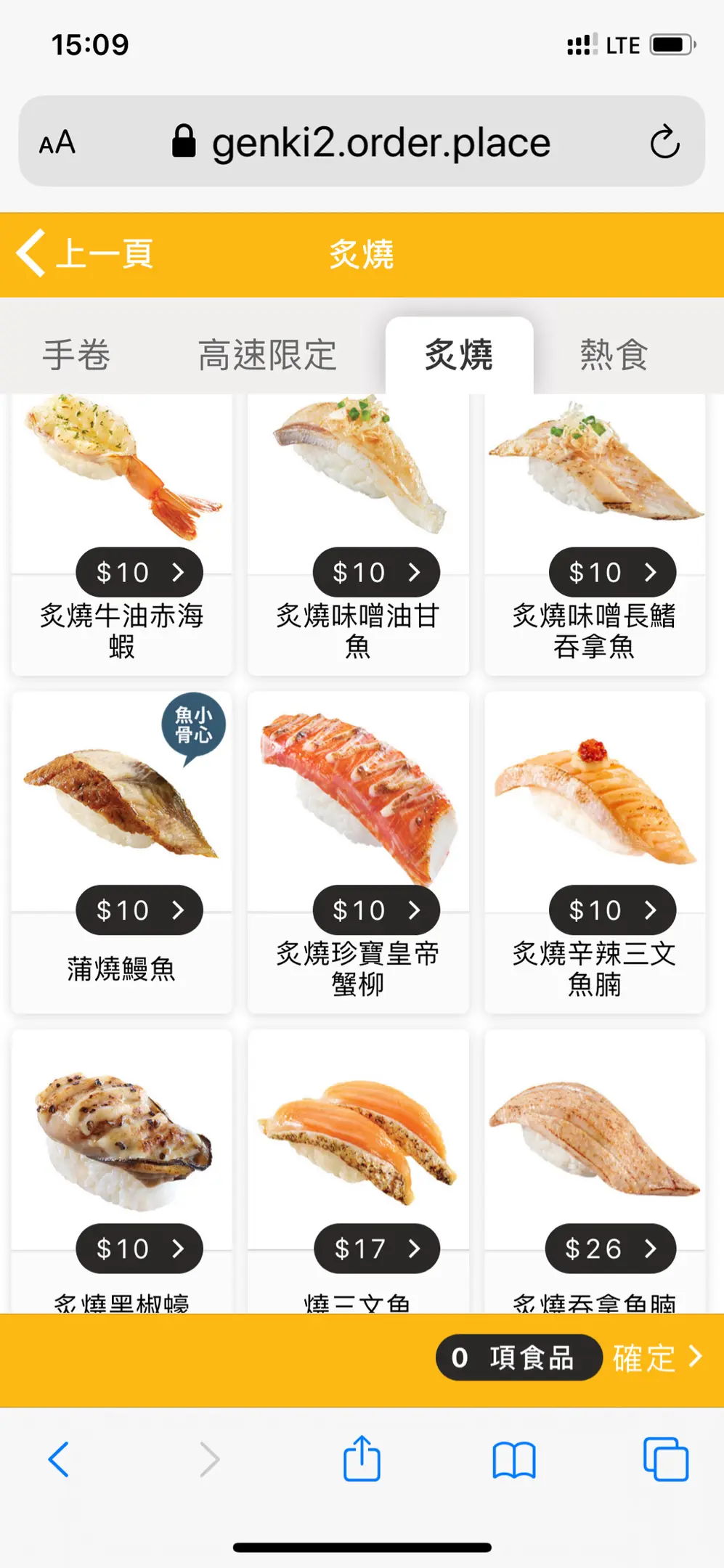Go back with the 上一頁 button
This screenshot has height=1568, width=724.
[x=86, y=254]
